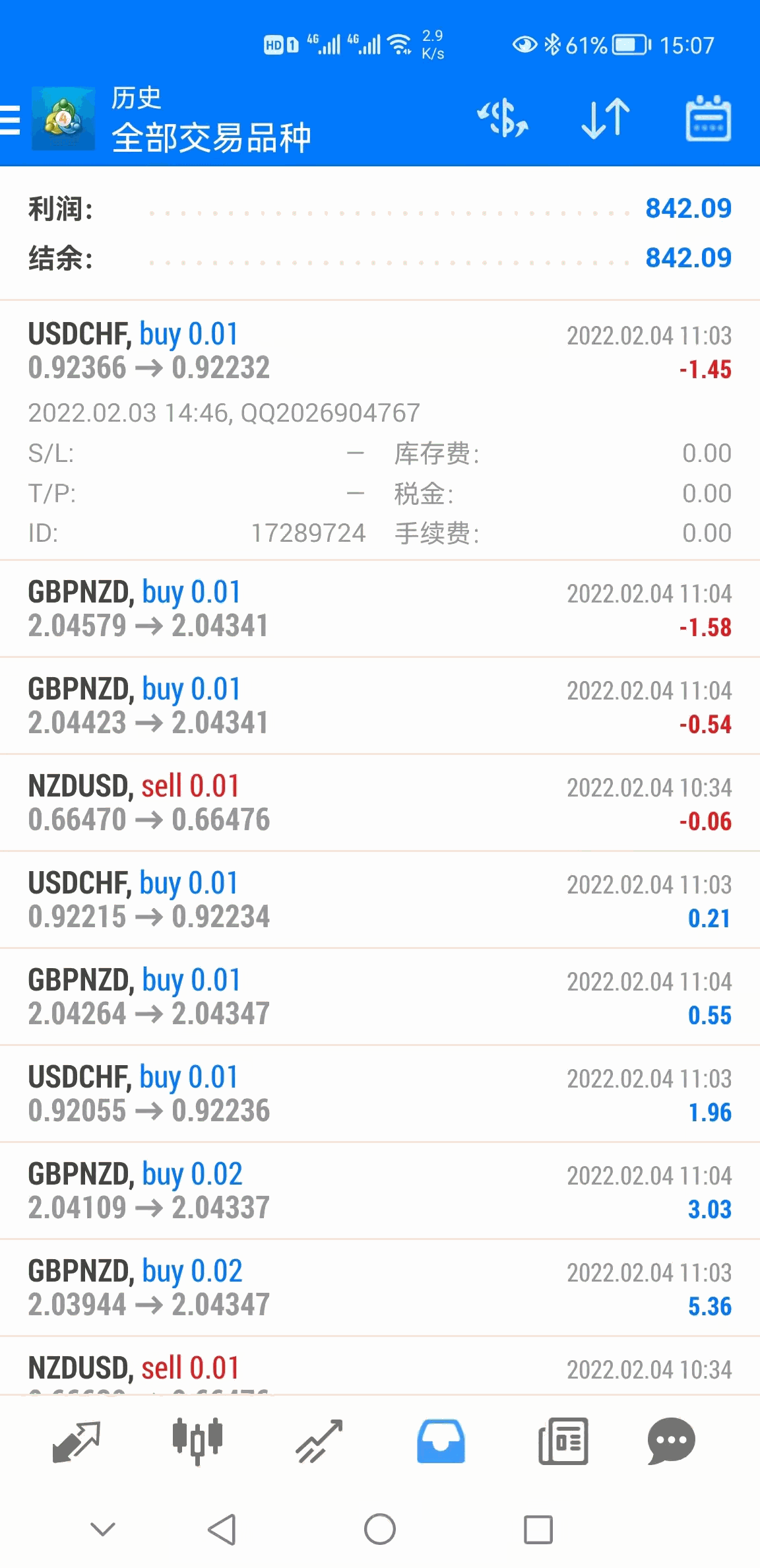Image resolution: width=760 pixels, height=1568 pixels.
Task: Expand the GBPNZD trade showing -1.58
Action: click(x=379, y=609)
